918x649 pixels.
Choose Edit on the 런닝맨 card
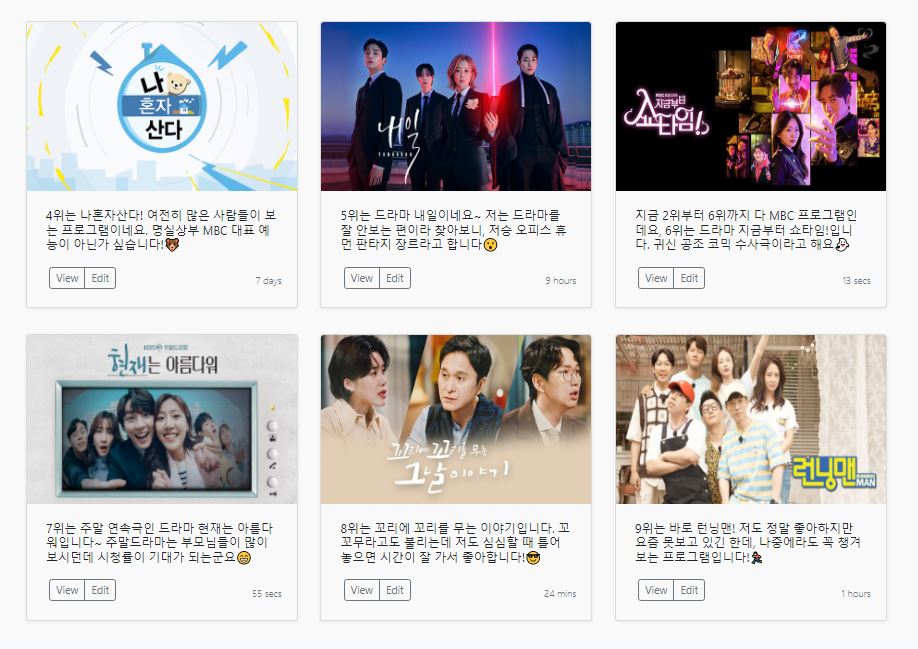tap(689, 590)
